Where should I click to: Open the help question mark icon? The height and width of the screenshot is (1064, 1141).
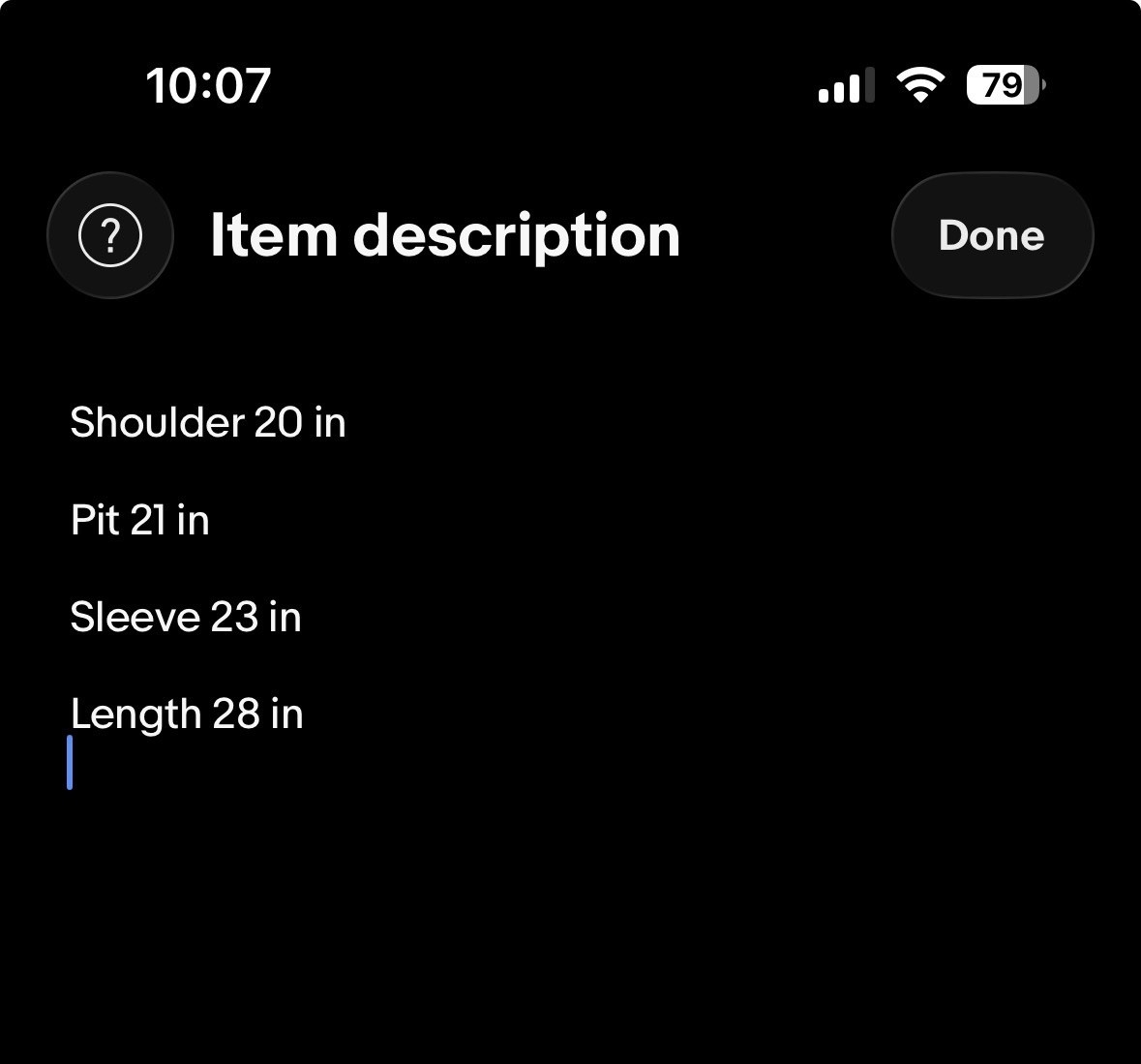pyautogui.click(x=110, y=235)
